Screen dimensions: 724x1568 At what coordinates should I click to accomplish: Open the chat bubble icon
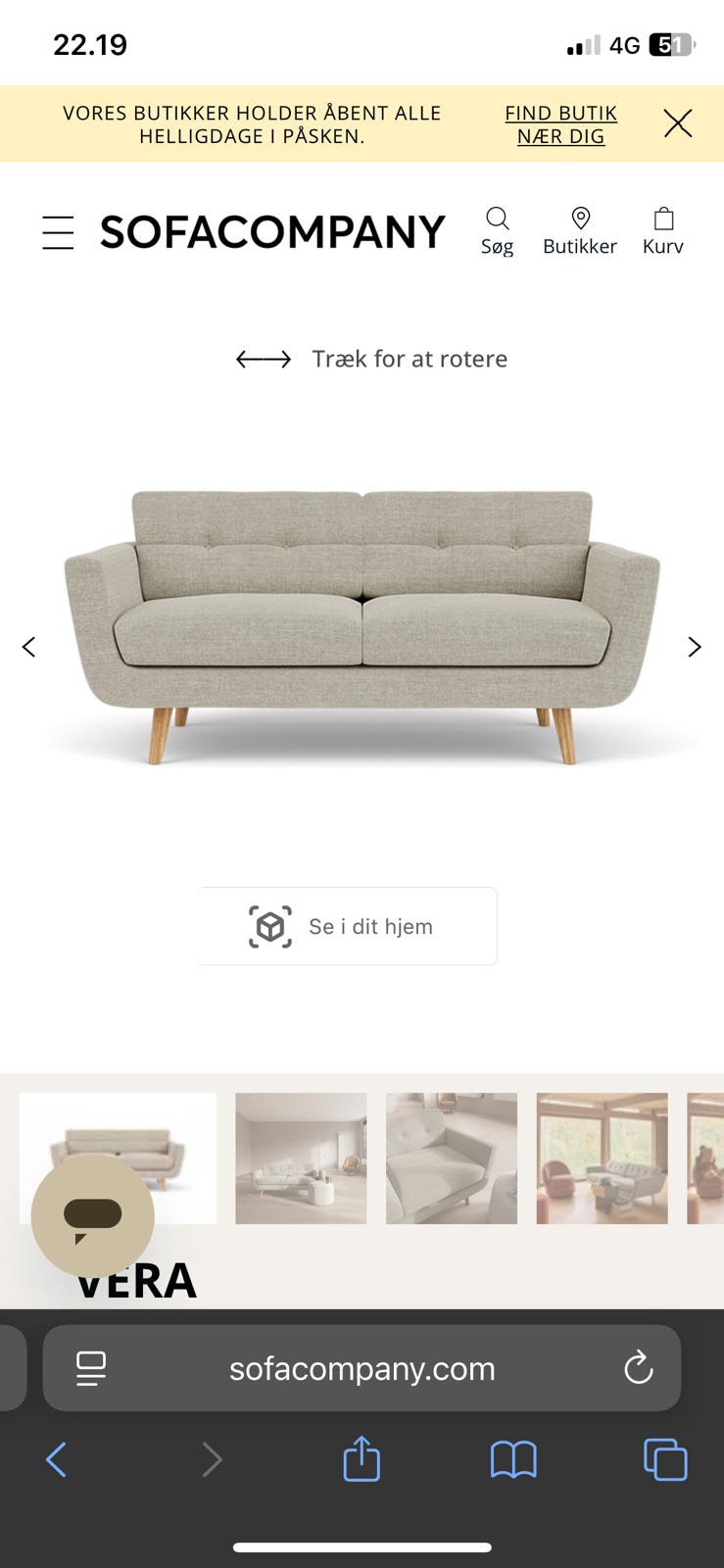point(92,1216)
